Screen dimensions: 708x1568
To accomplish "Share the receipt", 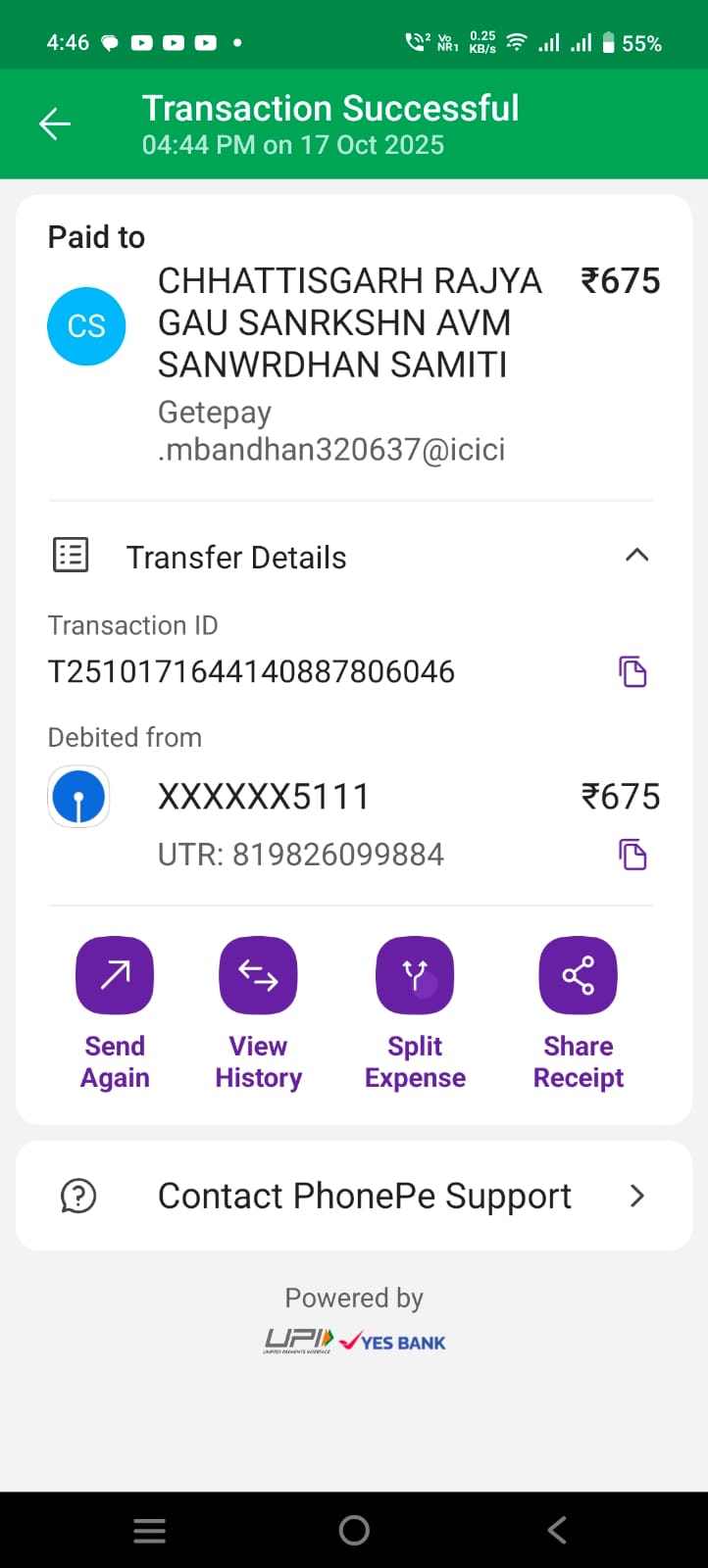I will point(578,976).
